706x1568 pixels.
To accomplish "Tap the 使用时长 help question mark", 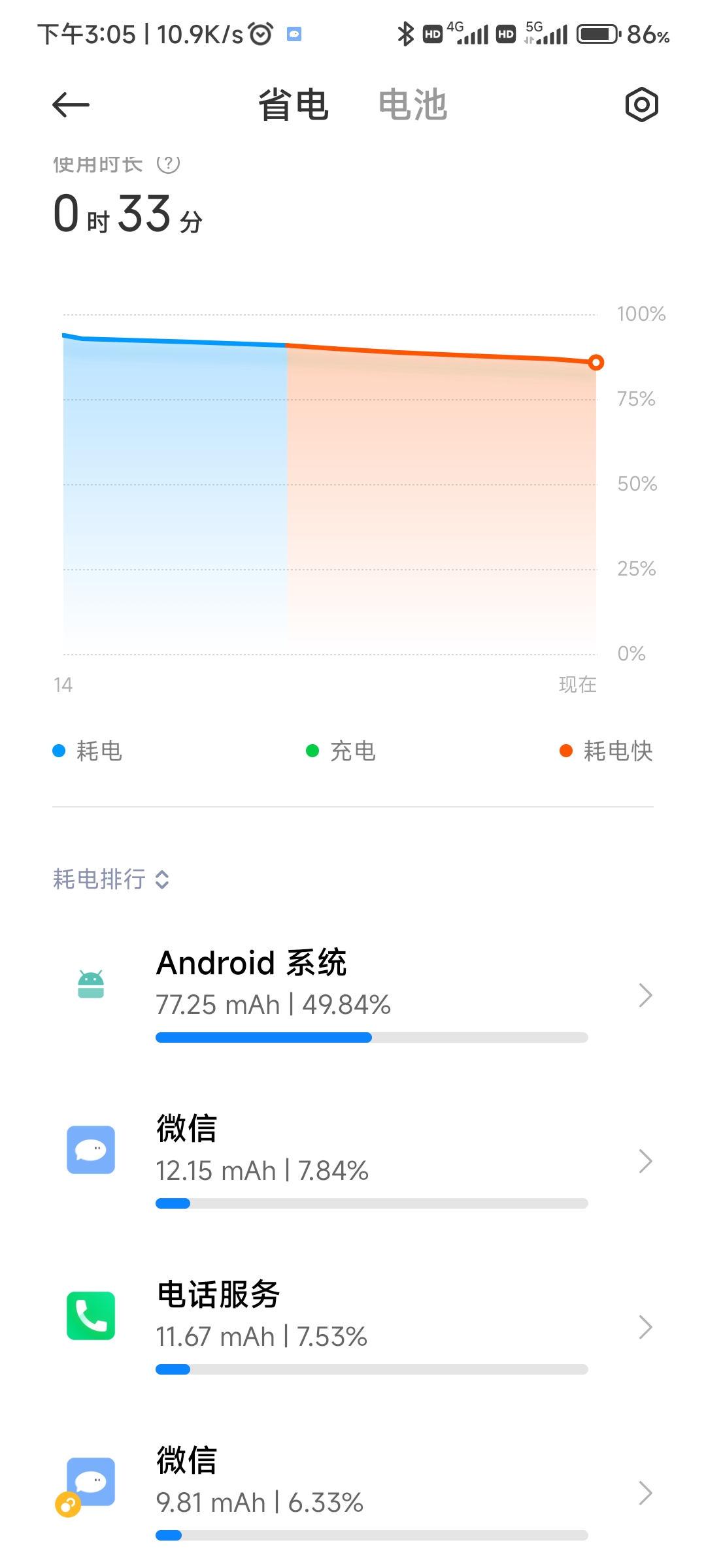I will coord(168,163).
